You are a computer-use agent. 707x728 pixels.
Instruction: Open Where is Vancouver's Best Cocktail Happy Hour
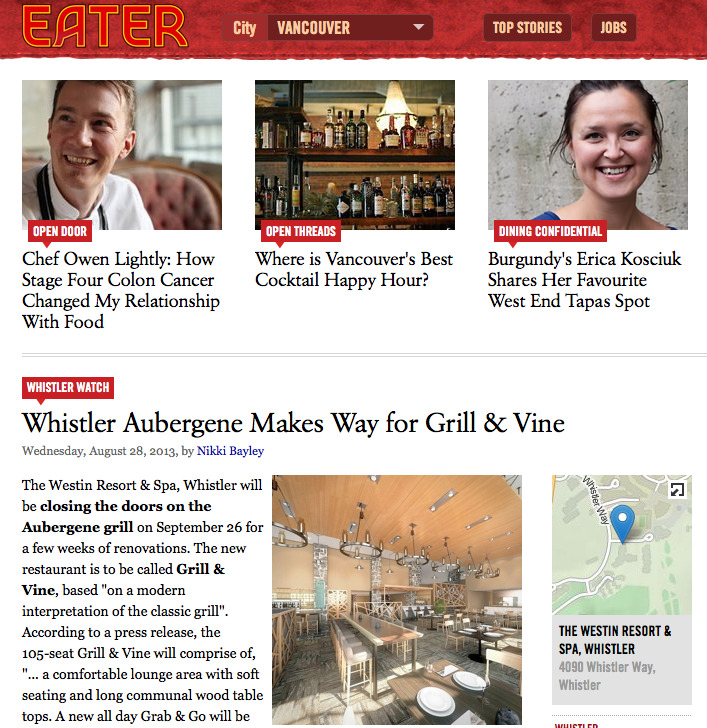354,269
